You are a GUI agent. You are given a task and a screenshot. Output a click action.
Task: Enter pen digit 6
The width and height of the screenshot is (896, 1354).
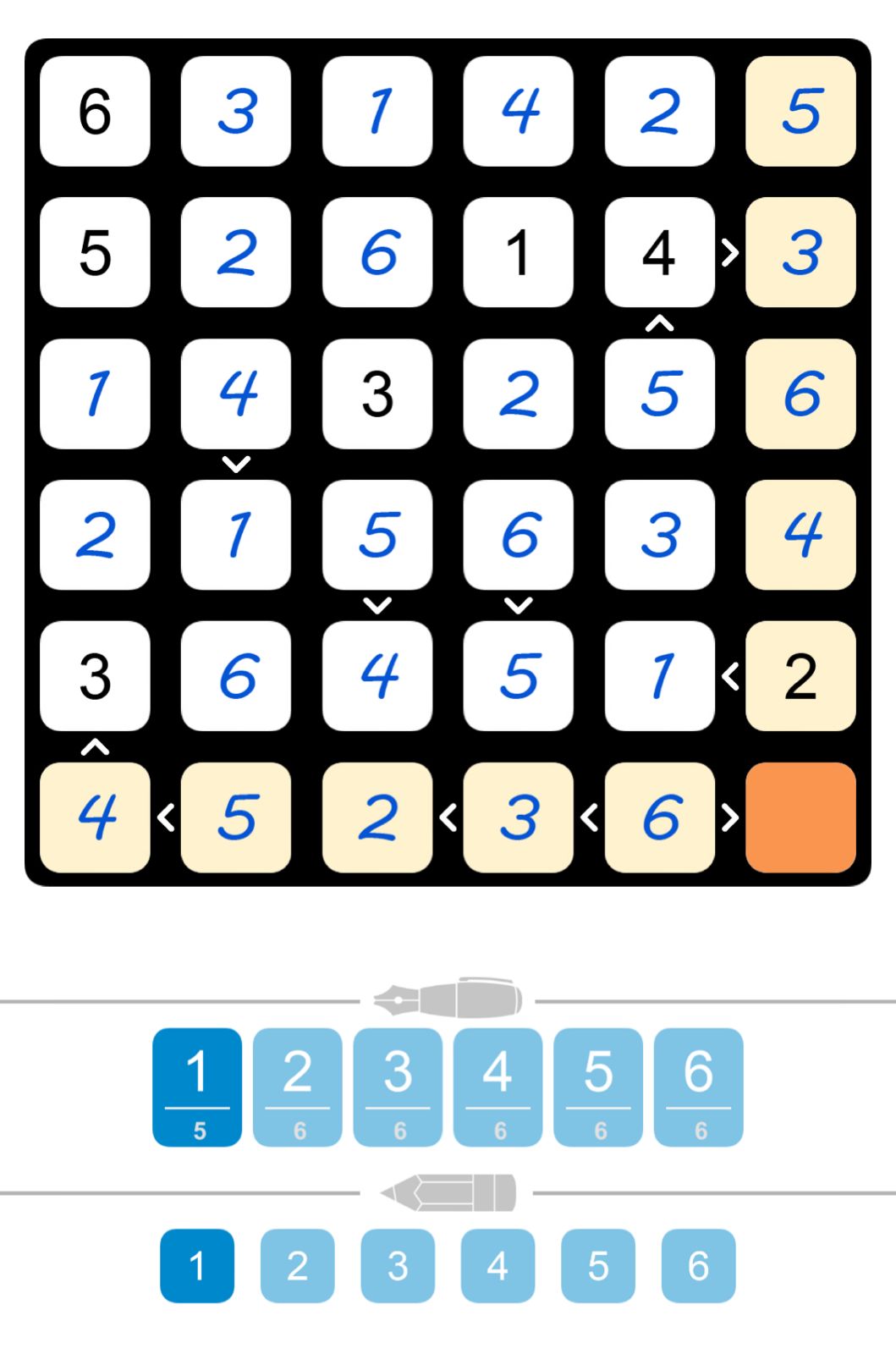(699, 1087)
